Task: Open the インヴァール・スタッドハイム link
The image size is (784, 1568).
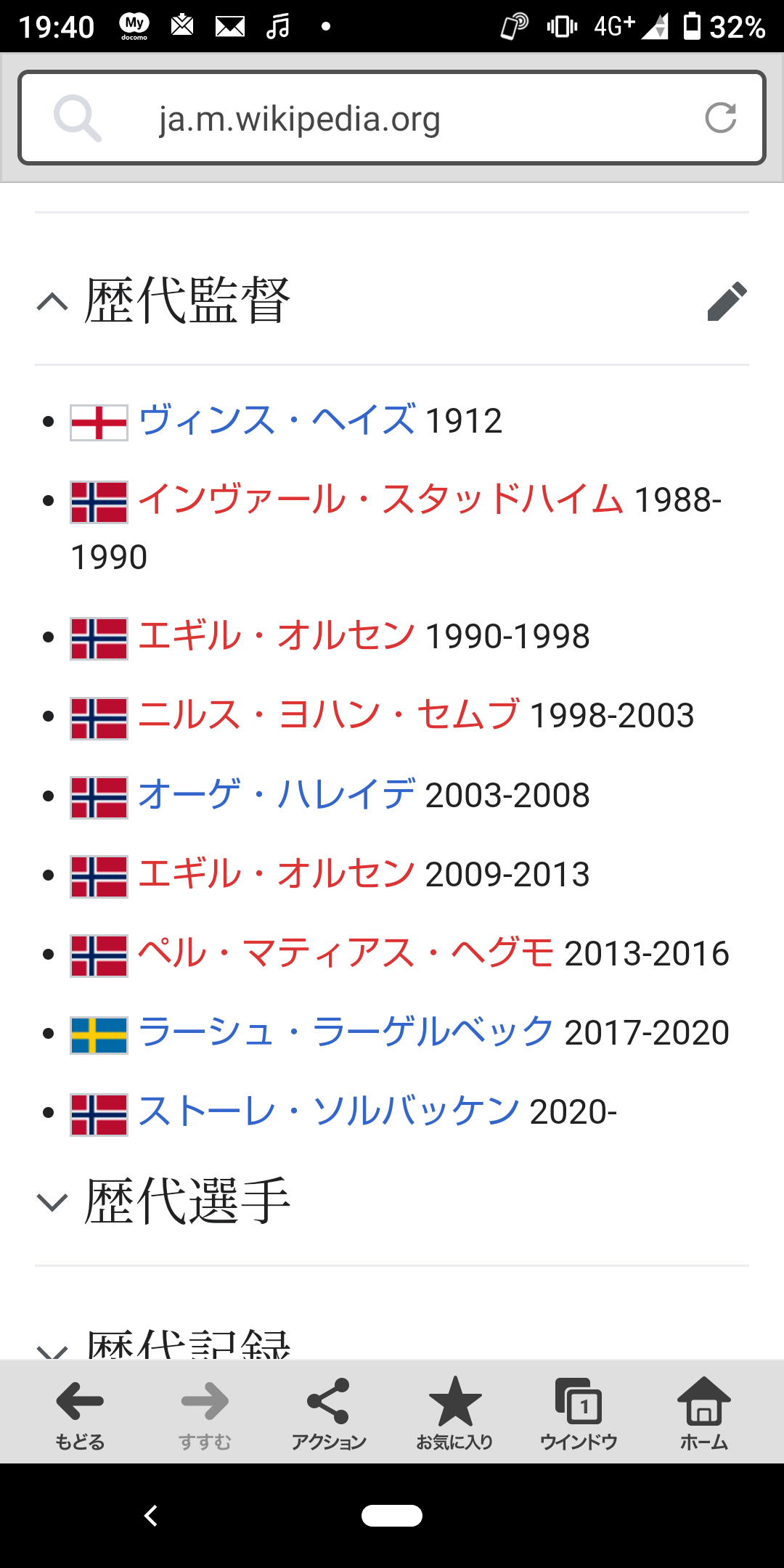Action: (x=380, y=499)
